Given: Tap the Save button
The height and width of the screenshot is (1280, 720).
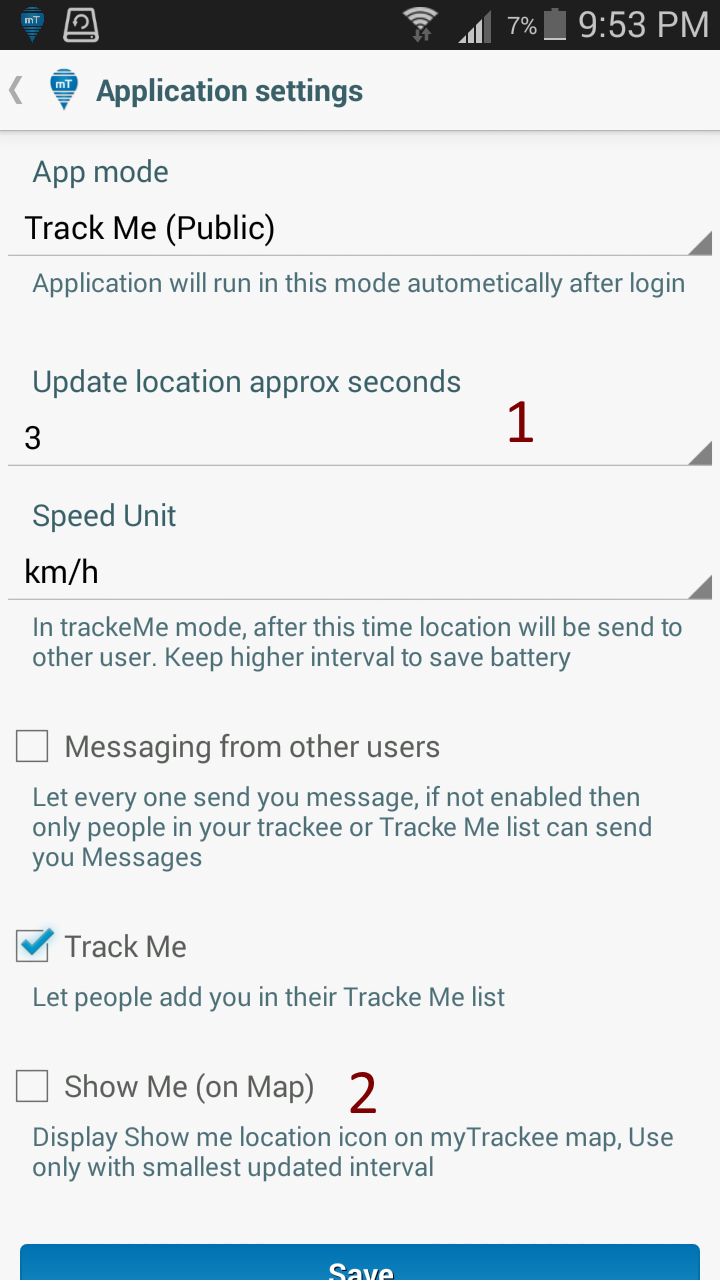Looking at the screenshot, I should tap(360, 1264).
